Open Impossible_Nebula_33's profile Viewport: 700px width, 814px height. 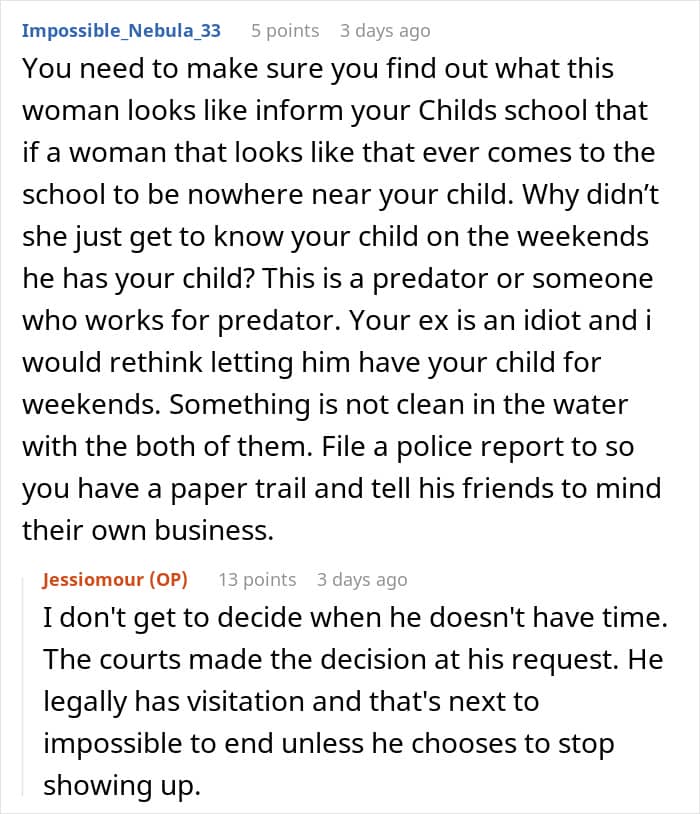[x=121, y=31]
